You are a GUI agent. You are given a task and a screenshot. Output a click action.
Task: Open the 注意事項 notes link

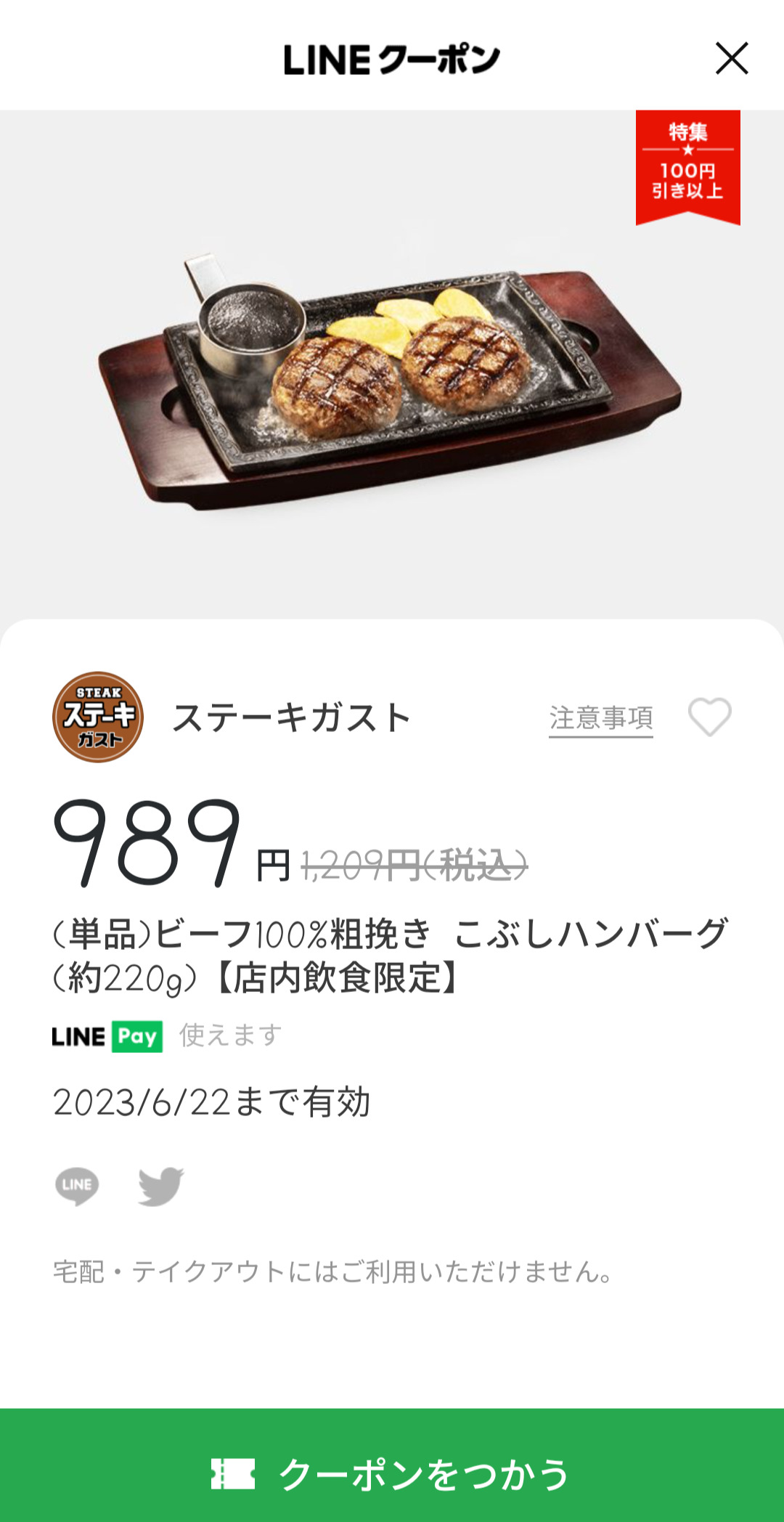600,718
